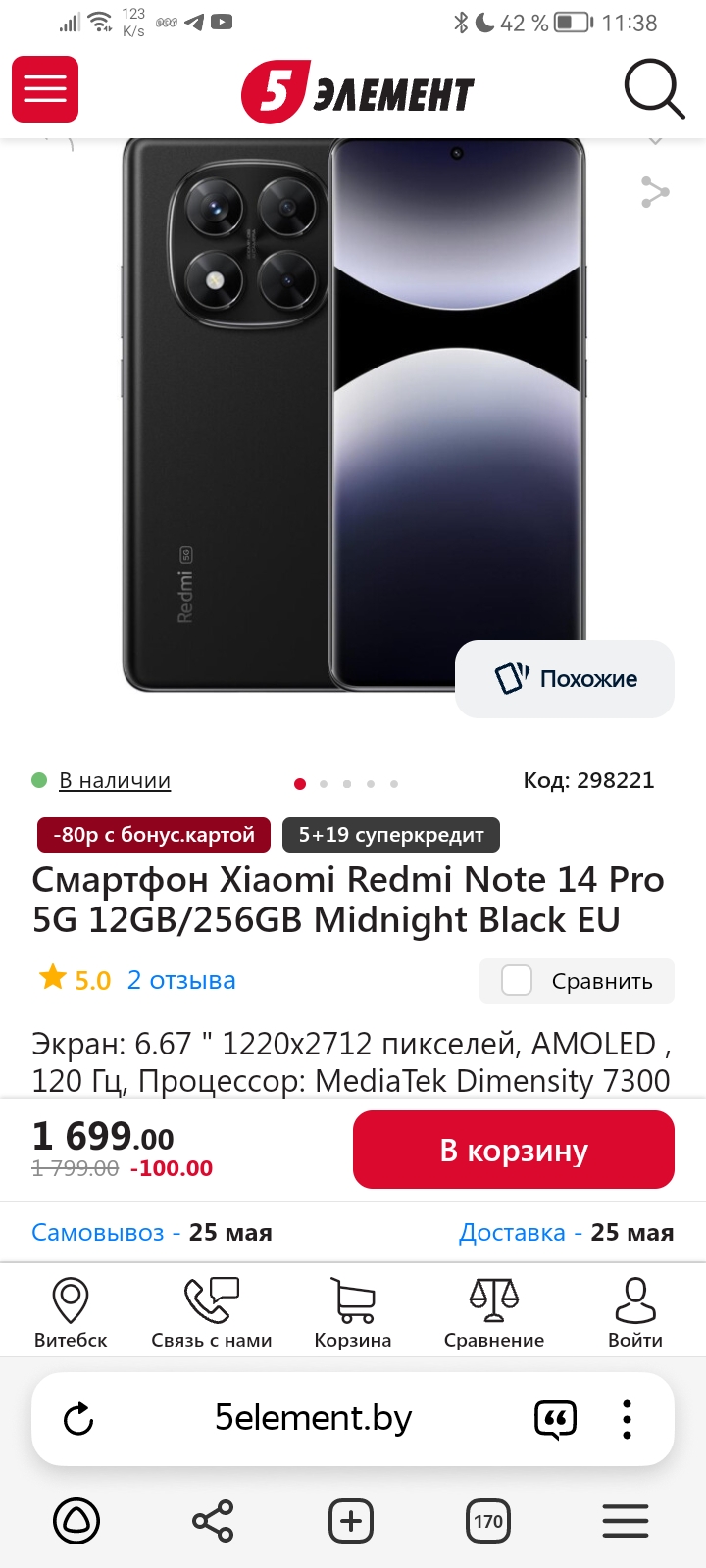This screenshot has width=706, height=1568.
Task: Share this product via share icon
Action: tap(654, 192)
